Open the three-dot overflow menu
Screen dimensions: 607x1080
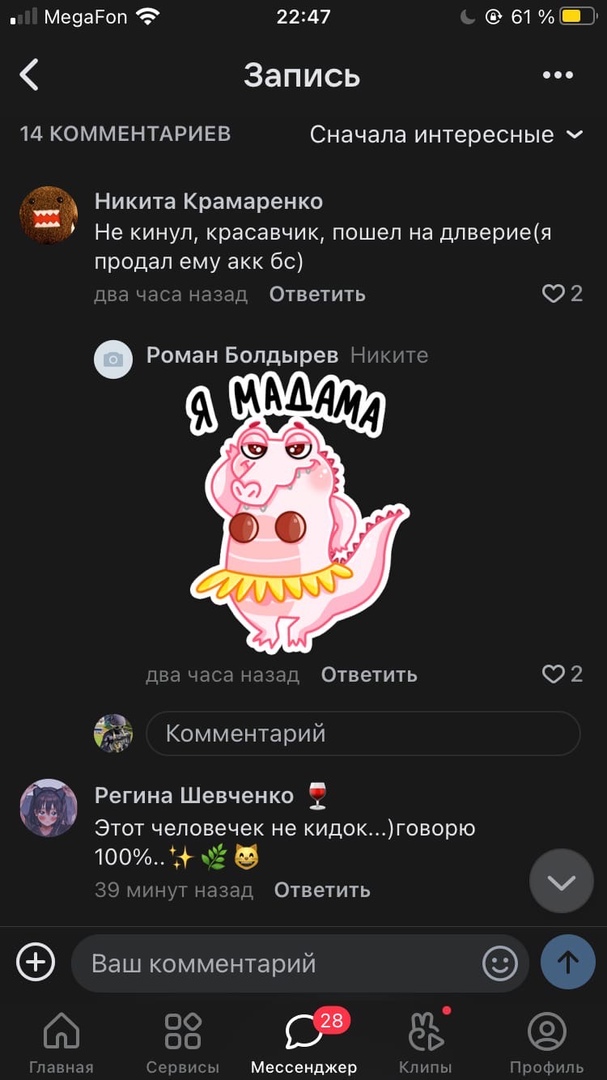pyautogui.click(x=557, y=75)
